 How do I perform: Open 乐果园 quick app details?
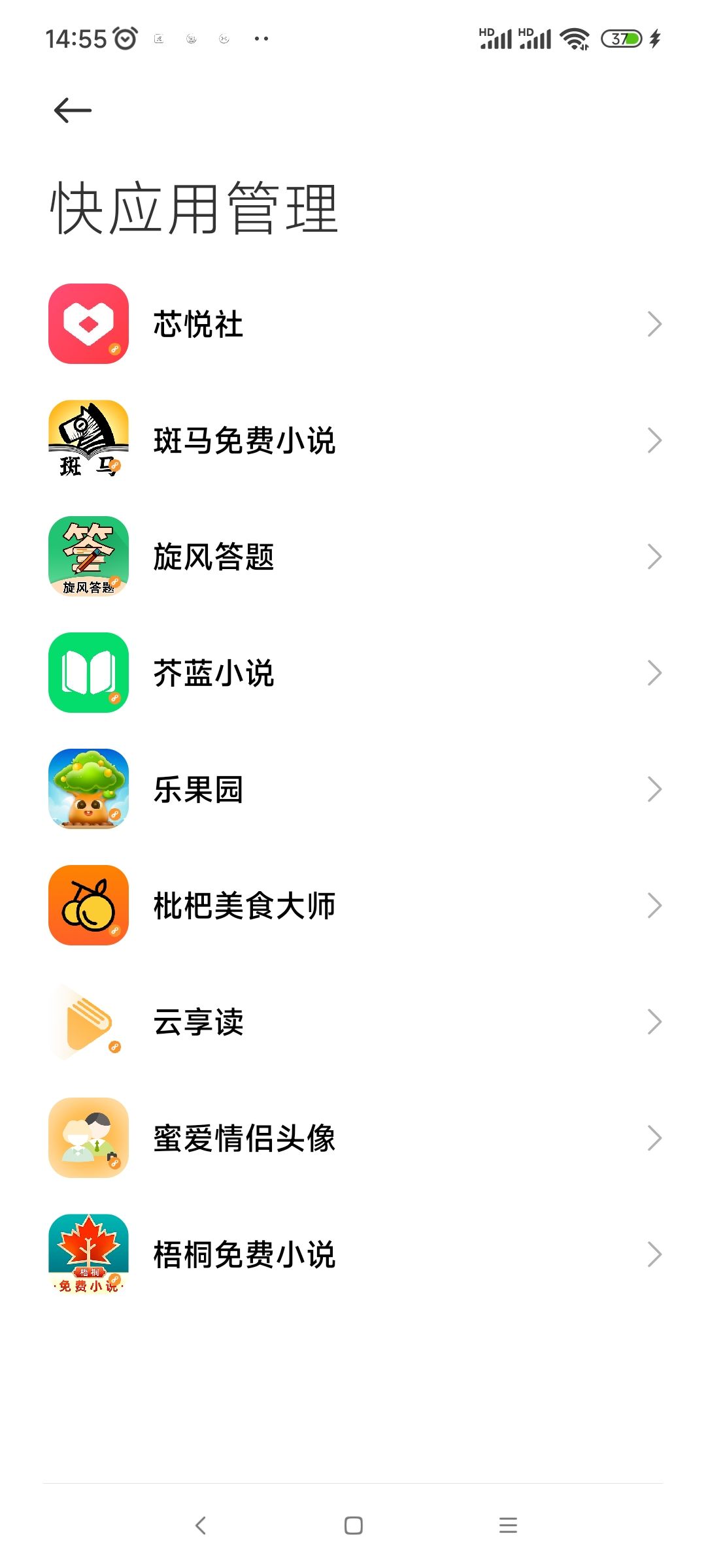pyautogui.click(x=353, y=789)
